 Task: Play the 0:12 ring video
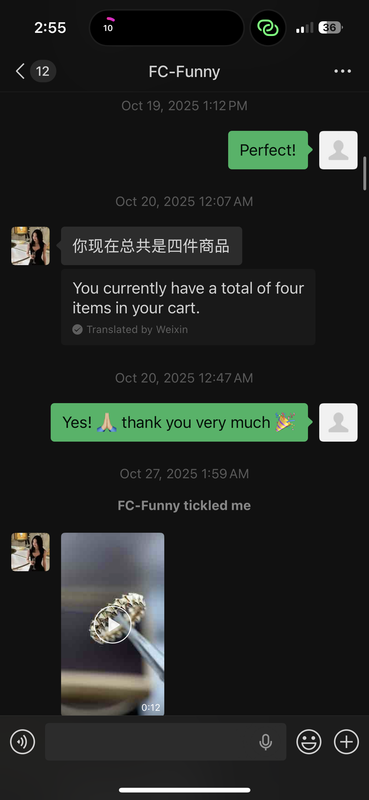click(x=113, y=624)
